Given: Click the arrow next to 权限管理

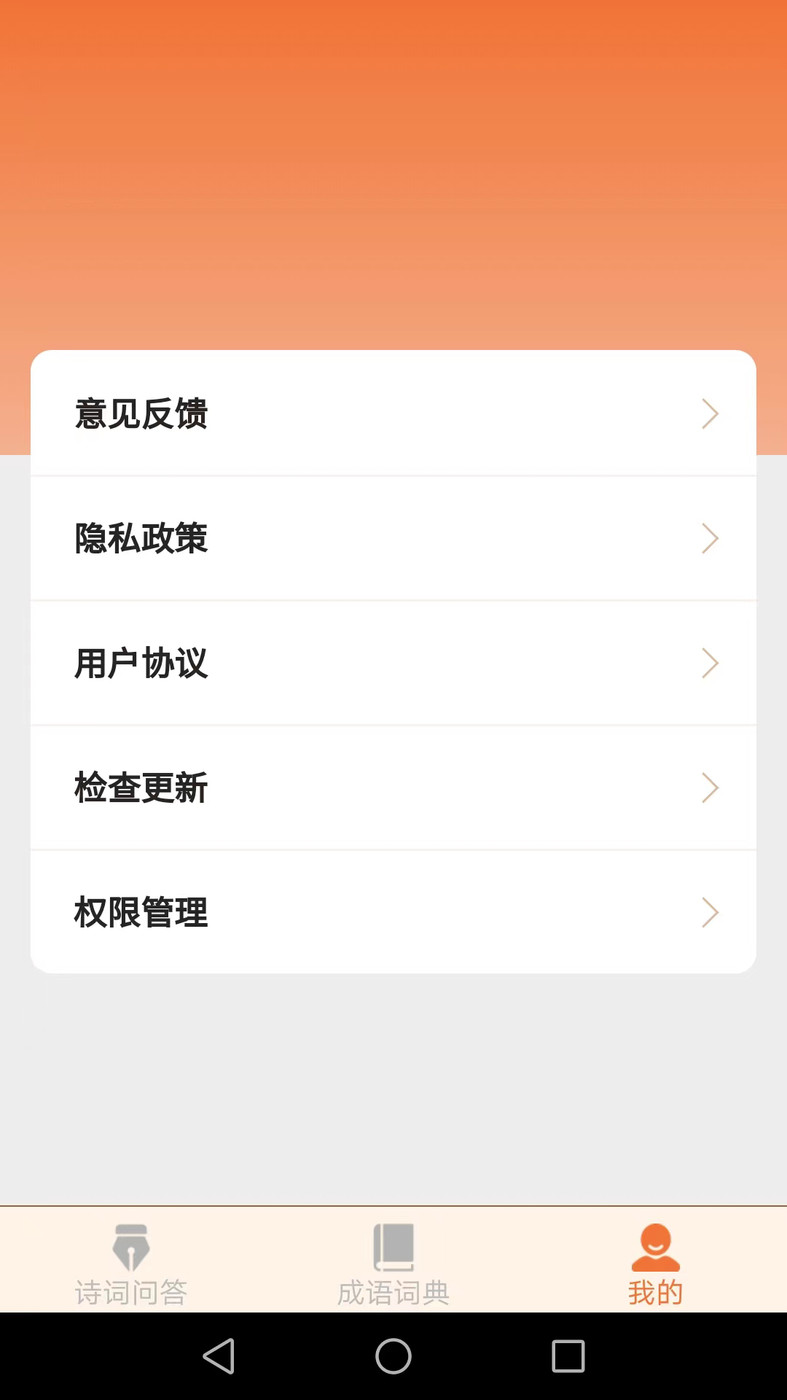Looking at the screenshot, I should click(x=710, y=911).
